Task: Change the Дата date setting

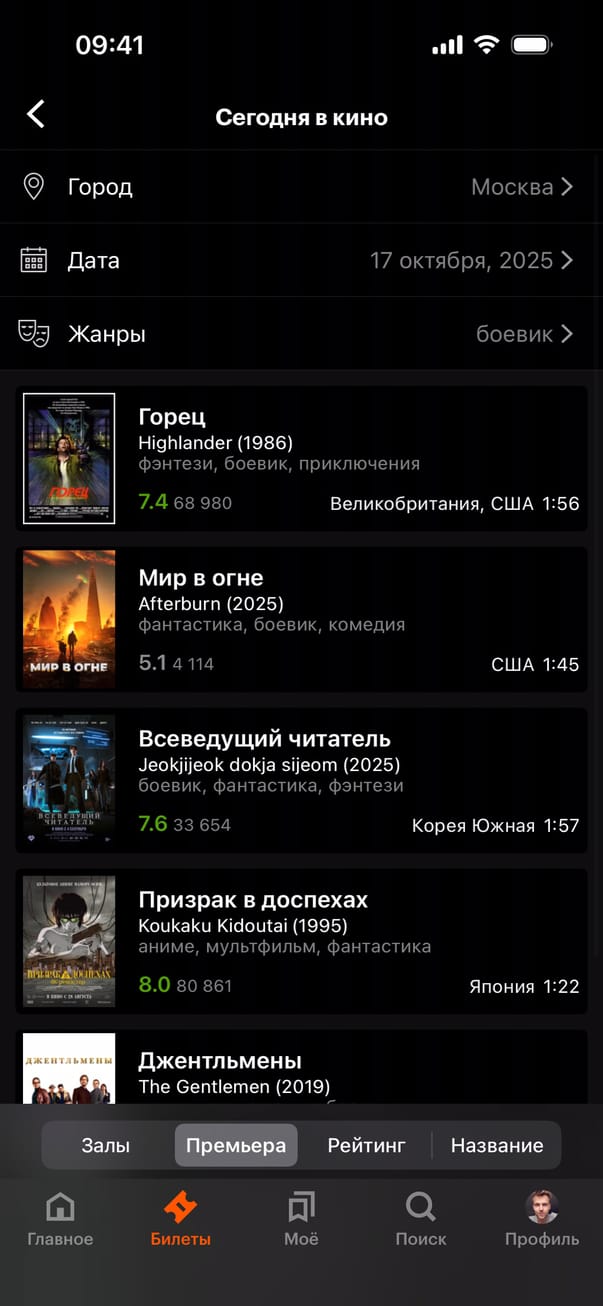Action: coord(301,261)
